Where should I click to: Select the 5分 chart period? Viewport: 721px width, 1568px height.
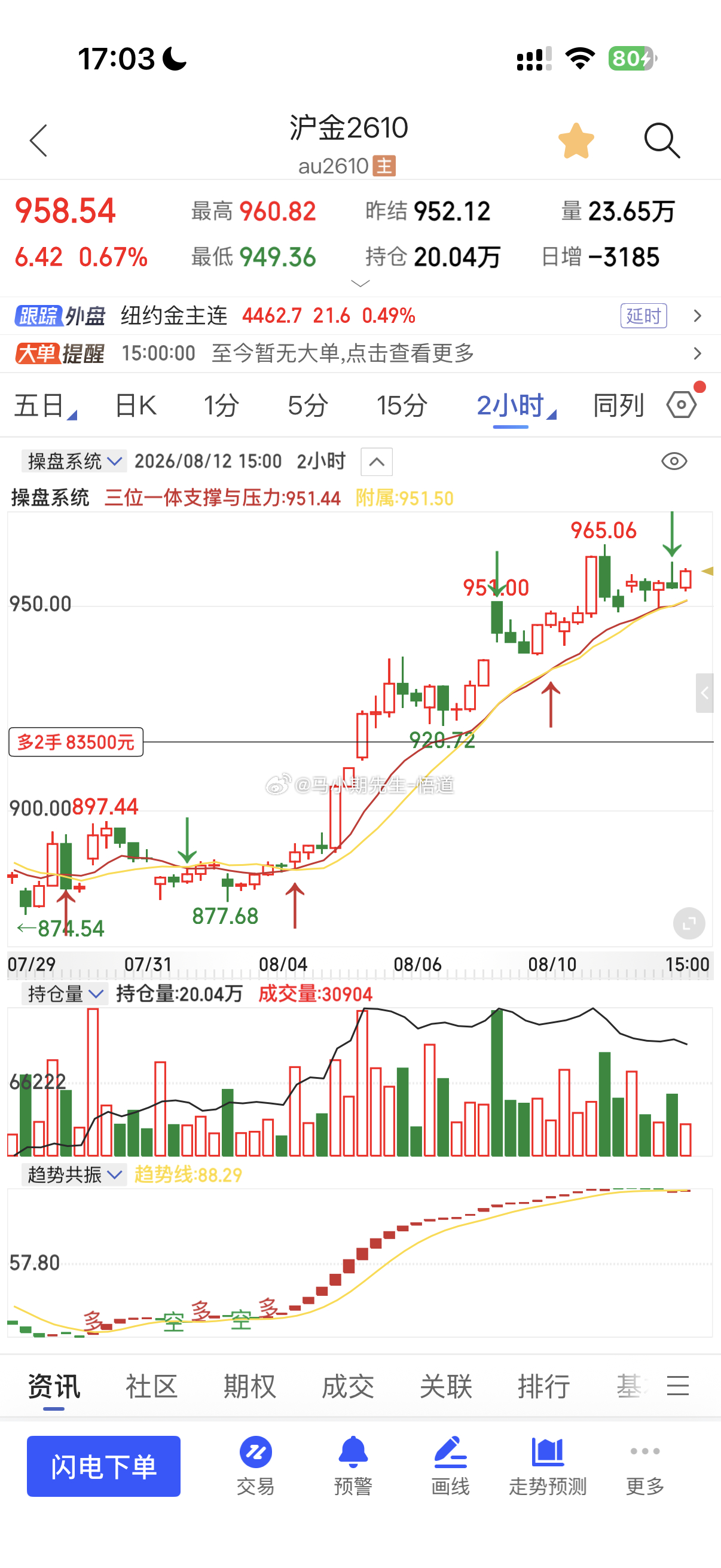[x=308, y=405]
